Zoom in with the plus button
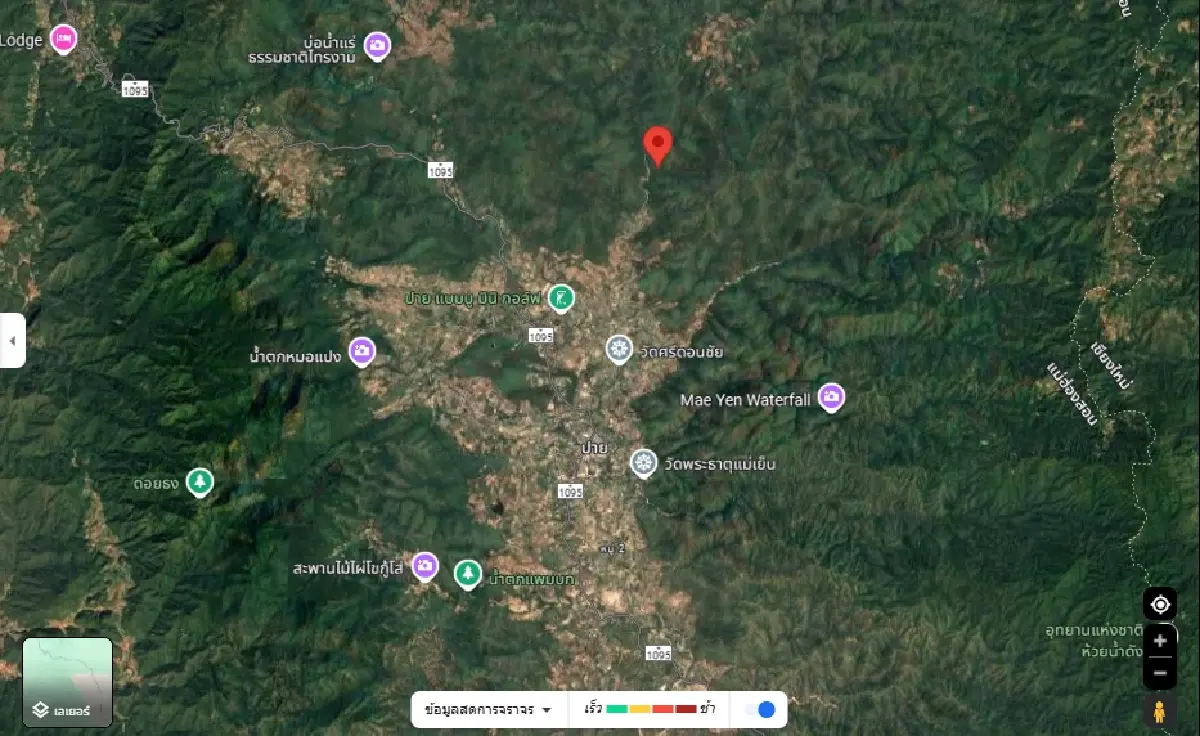The image size is (1200, 736). point(1160,641)
